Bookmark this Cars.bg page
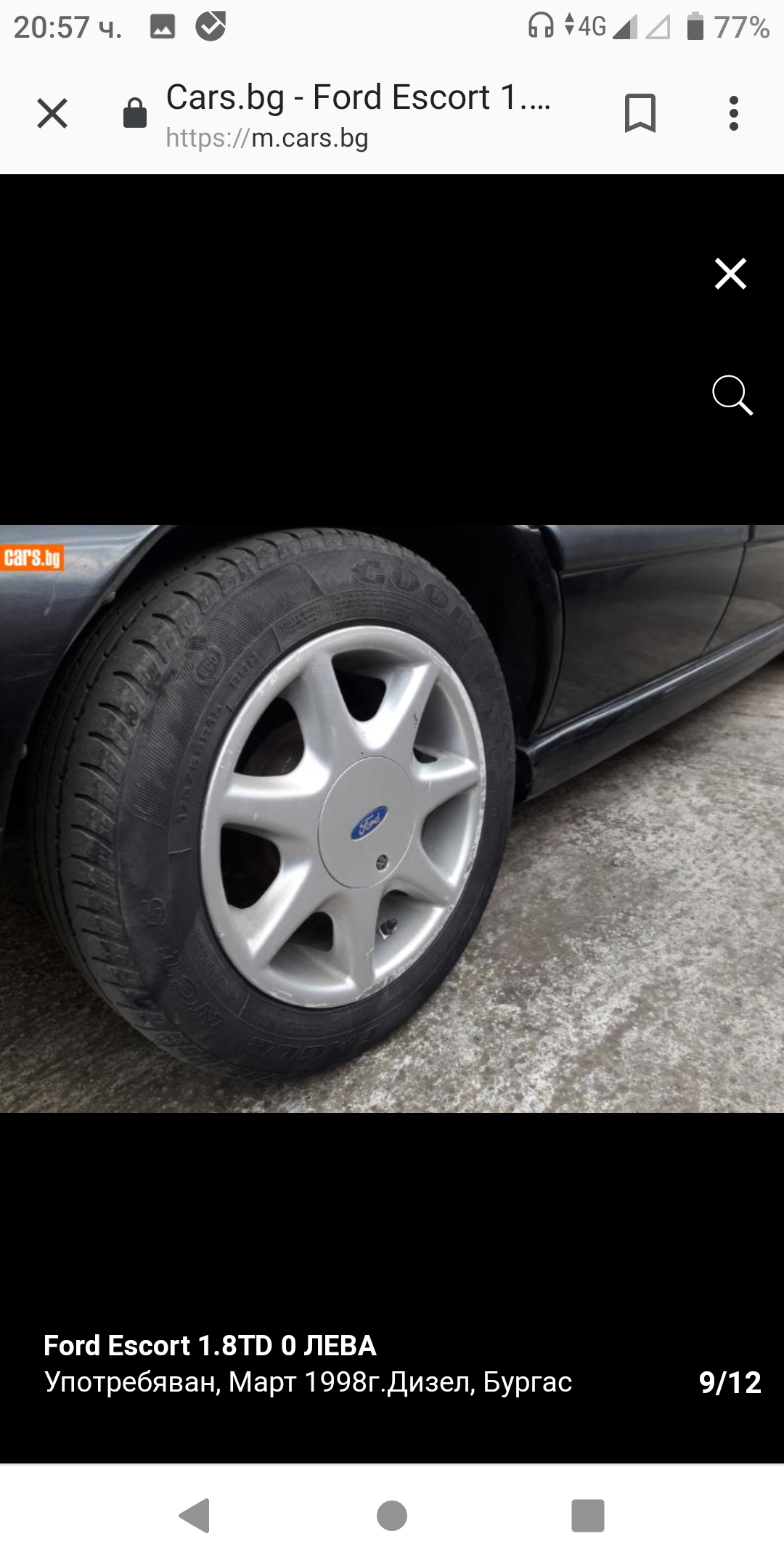Viewport: 784px width, 1568px height. [x=640, y=113]
